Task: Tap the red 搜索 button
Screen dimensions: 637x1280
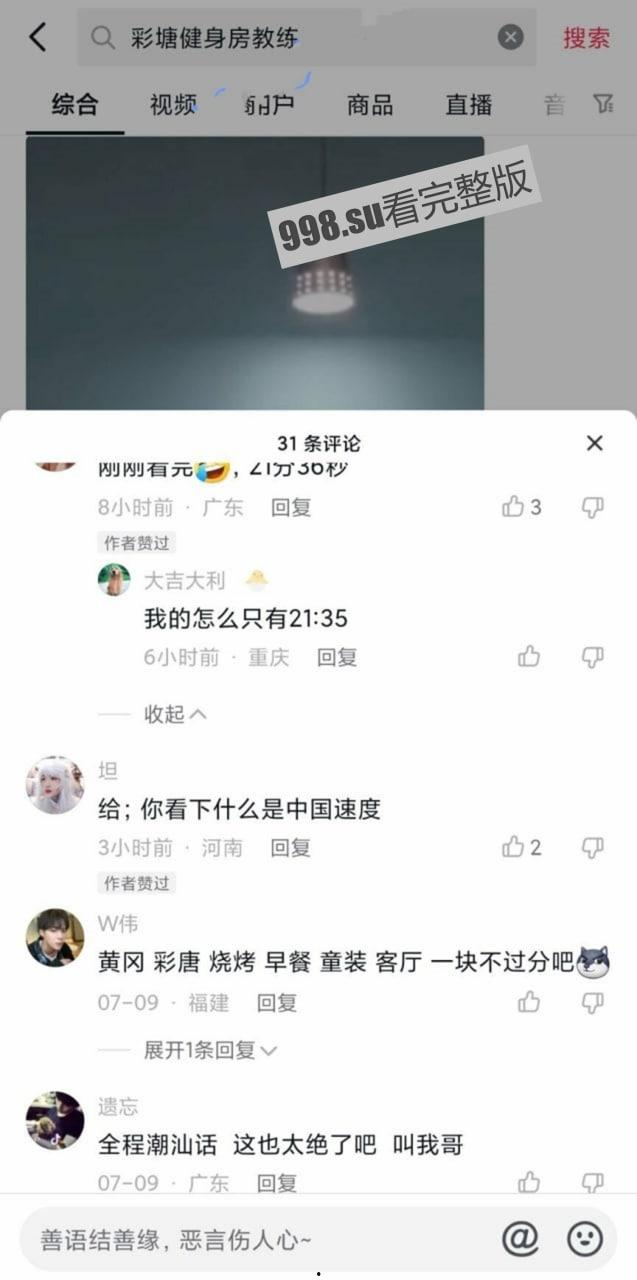Action: [586, 38]
